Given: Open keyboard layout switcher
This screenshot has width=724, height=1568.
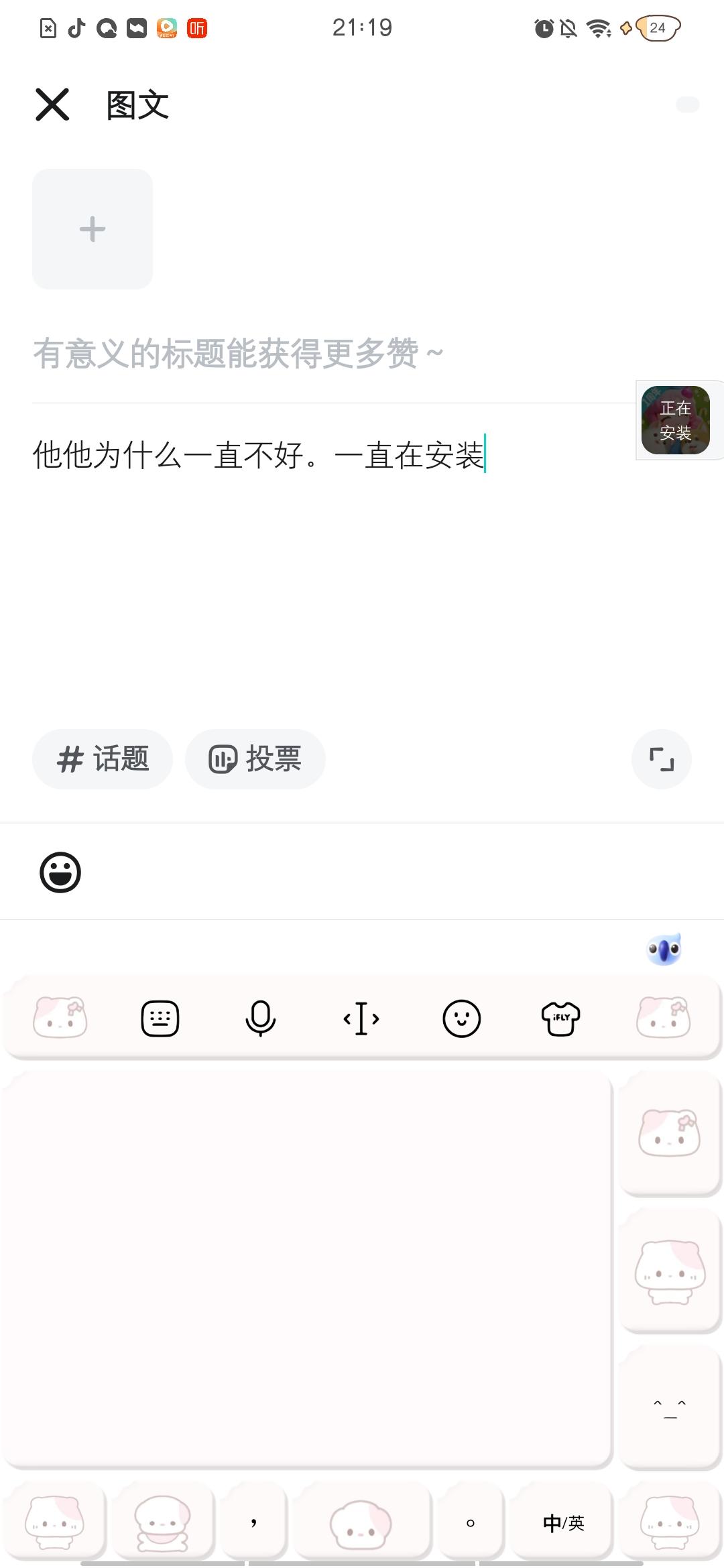Looking at the screenshot, I should point(160,1019).
